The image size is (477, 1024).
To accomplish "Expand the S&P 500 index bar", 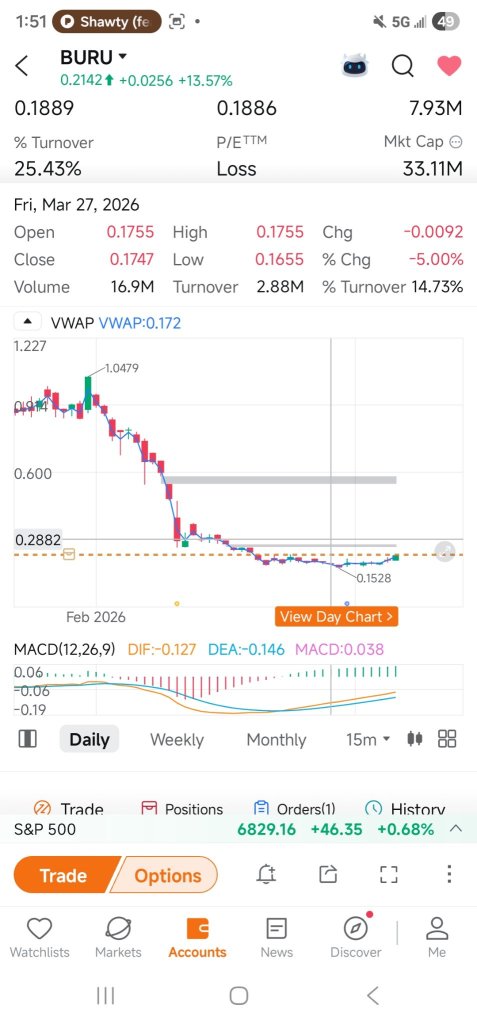I will click(456, 829).
